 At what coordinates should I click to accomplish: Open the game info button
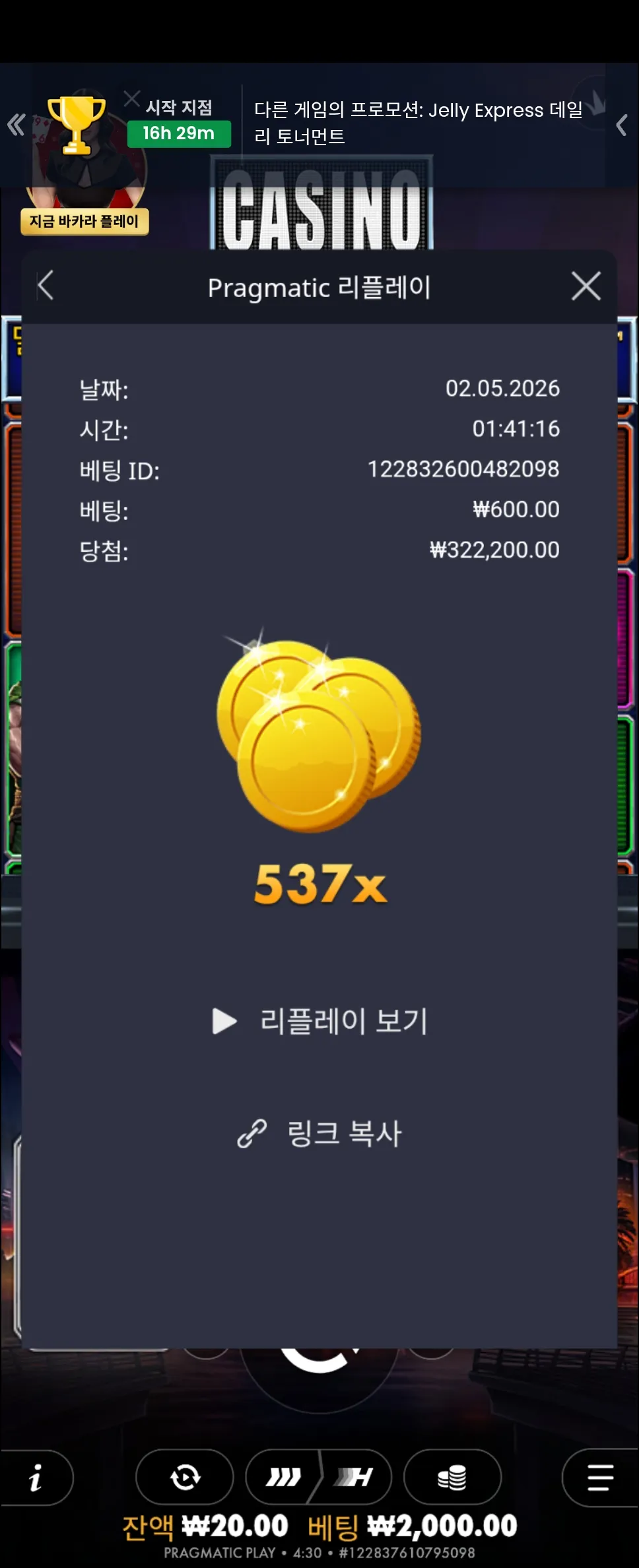click(x=36, y=1478)
